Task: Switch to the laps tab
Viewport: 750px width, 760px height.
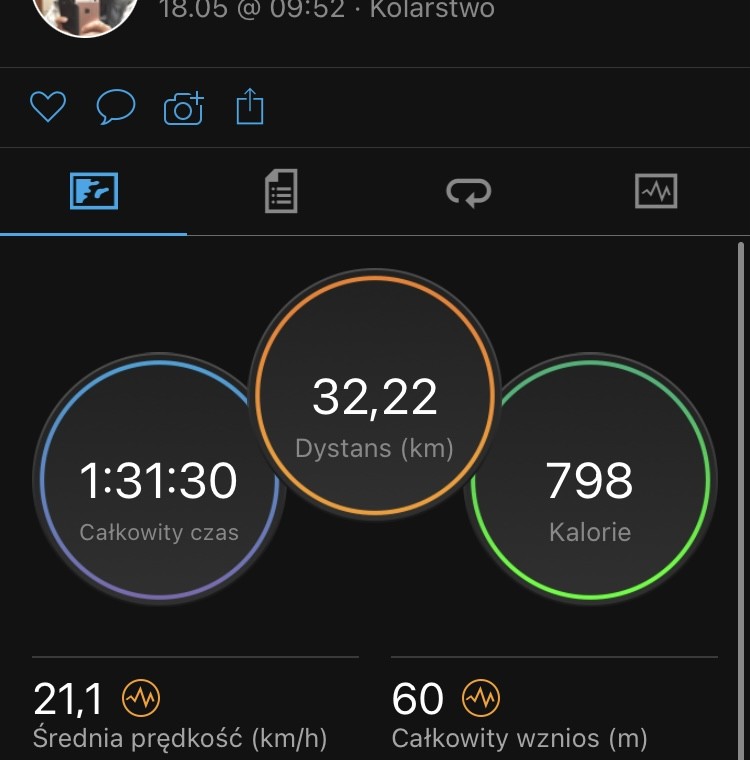Action: coord(468,190)
